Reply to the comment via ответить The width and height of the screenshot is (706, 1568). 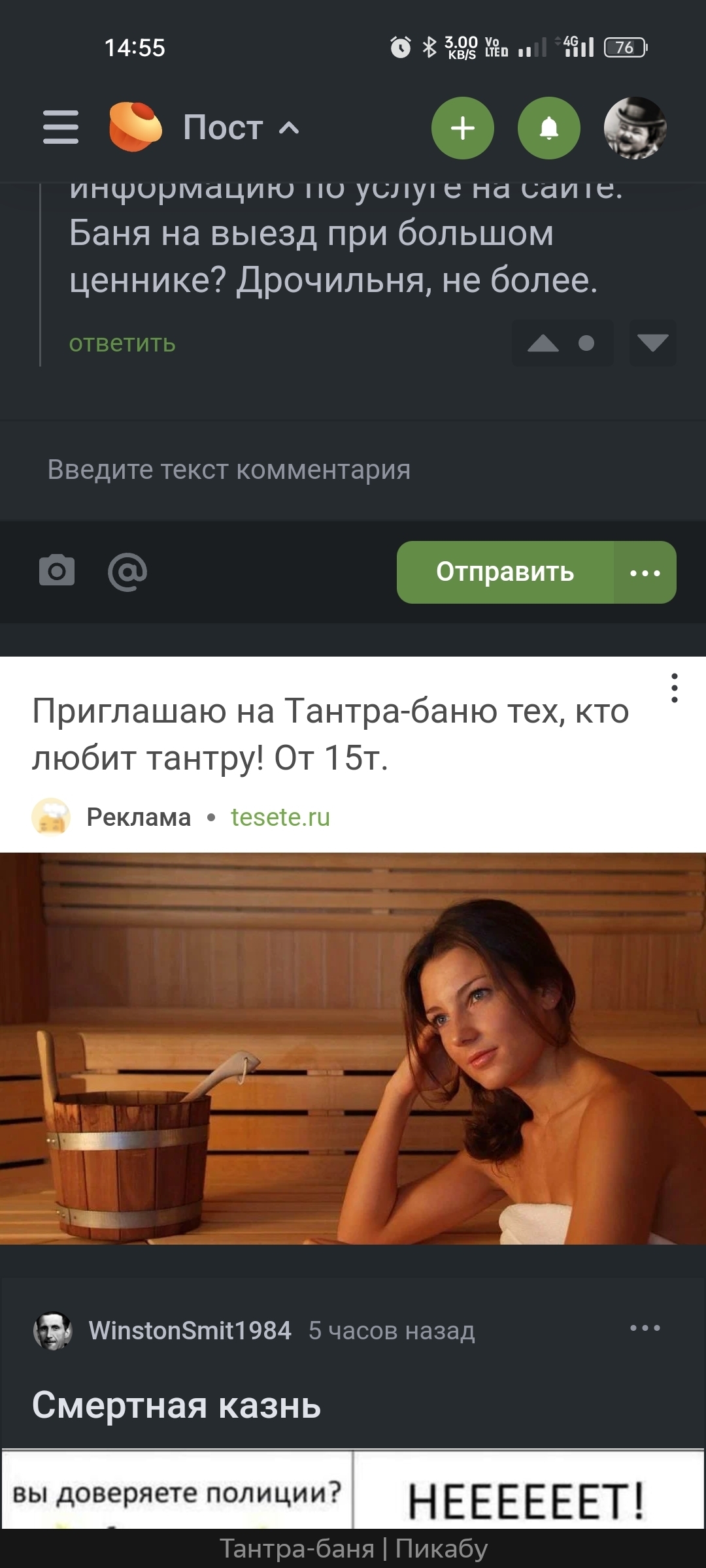pyautogui.click(x=122, y=343)
